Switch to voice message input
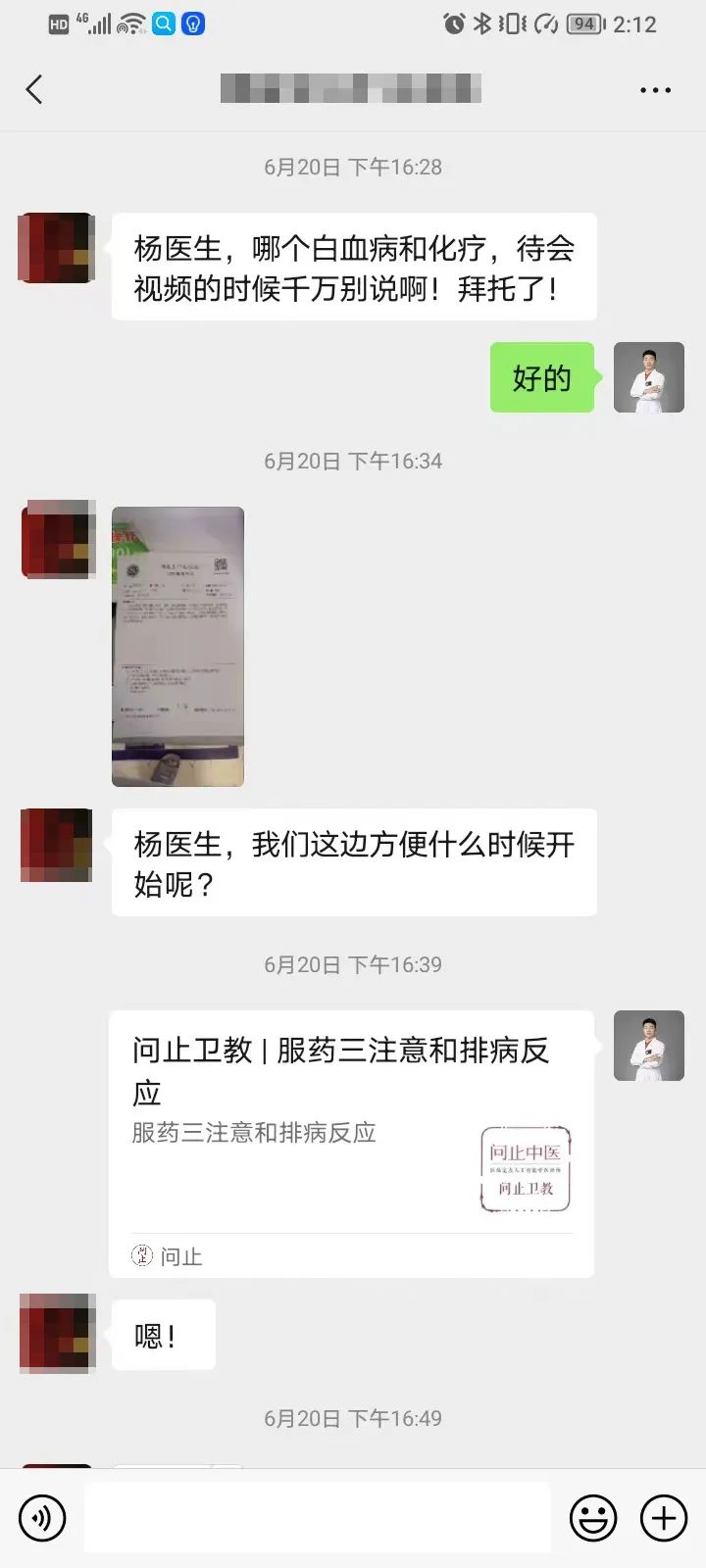Image resolution: width=706 pixels, height=1568 pixels. (42, 1518)
